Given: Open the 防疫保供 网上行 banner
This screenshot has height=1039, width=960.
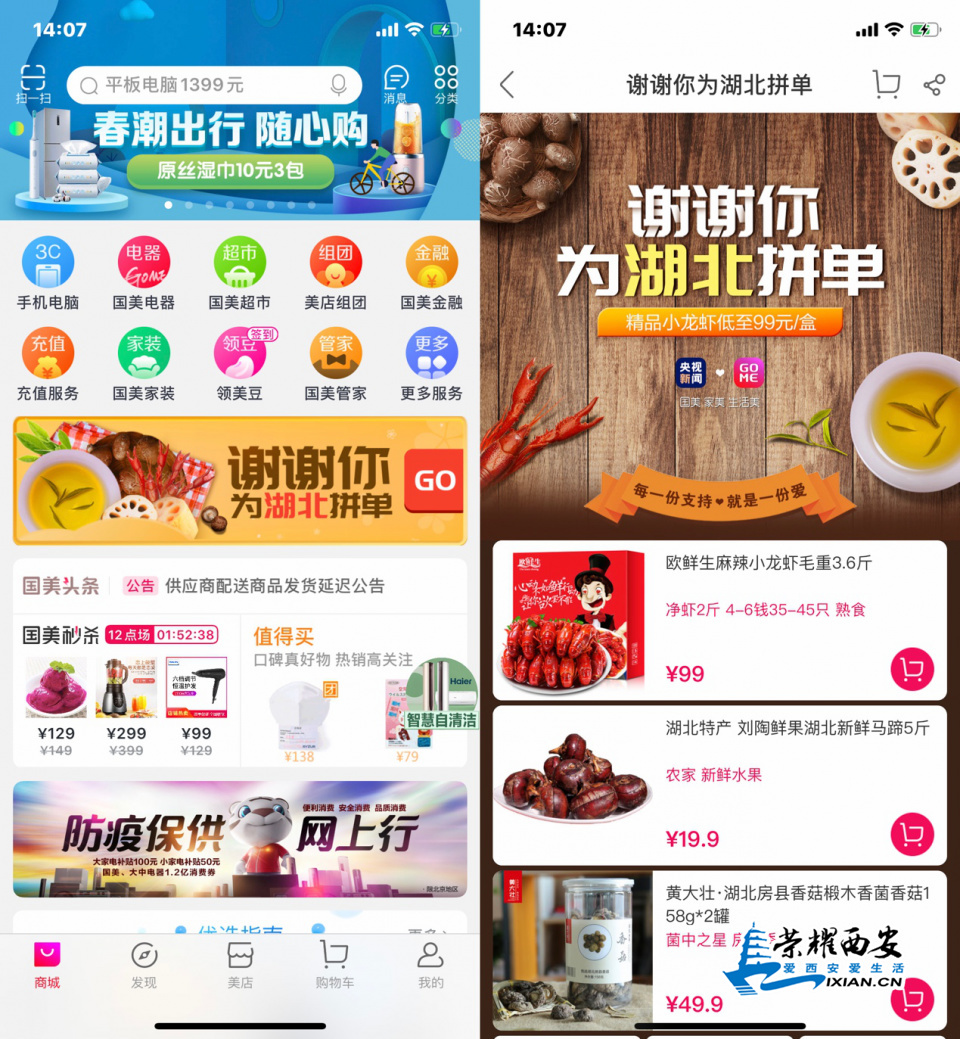Looking at the screenshot, I should click(x=240, y=838).
